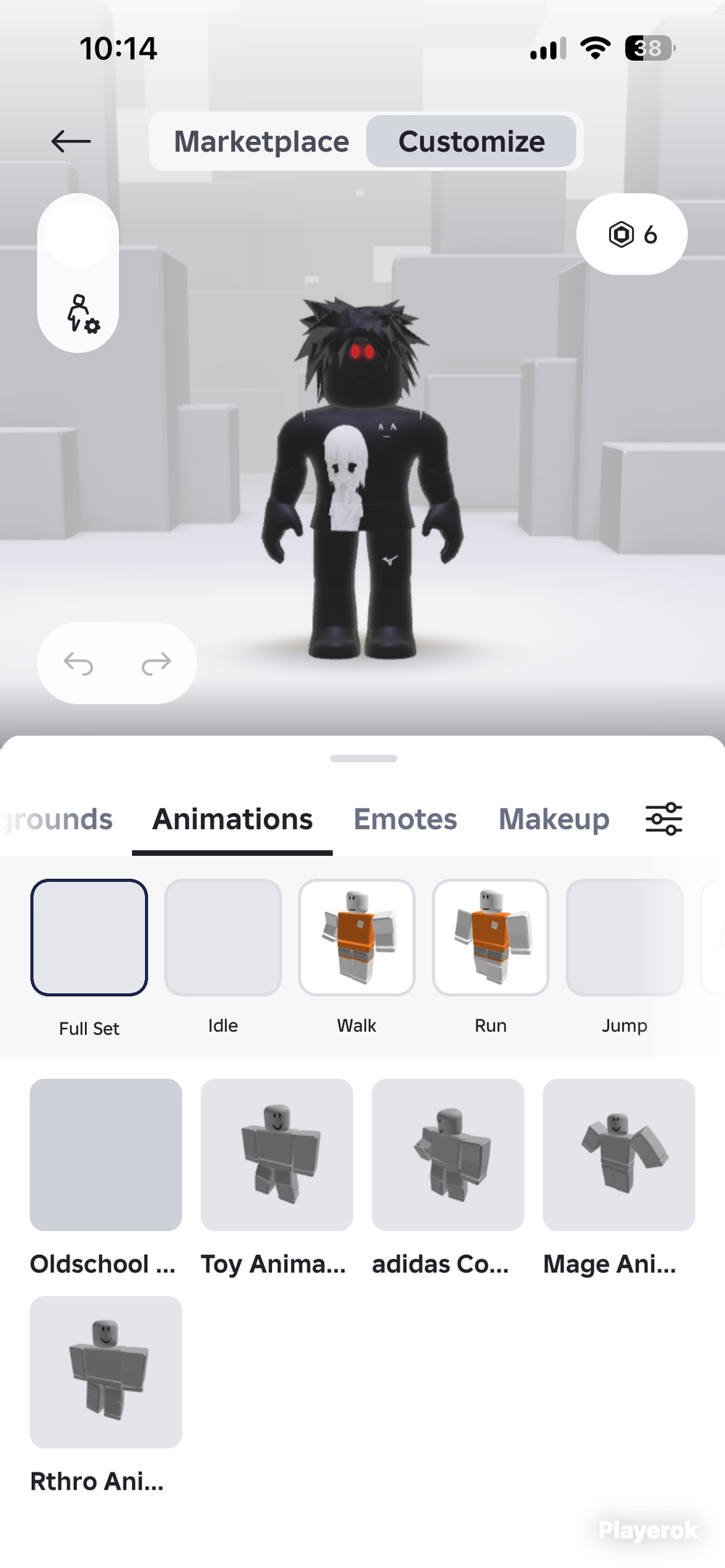Equip the Toy Animation pack
Viewport: 725px width, 1568px height.
point(277,1155)
